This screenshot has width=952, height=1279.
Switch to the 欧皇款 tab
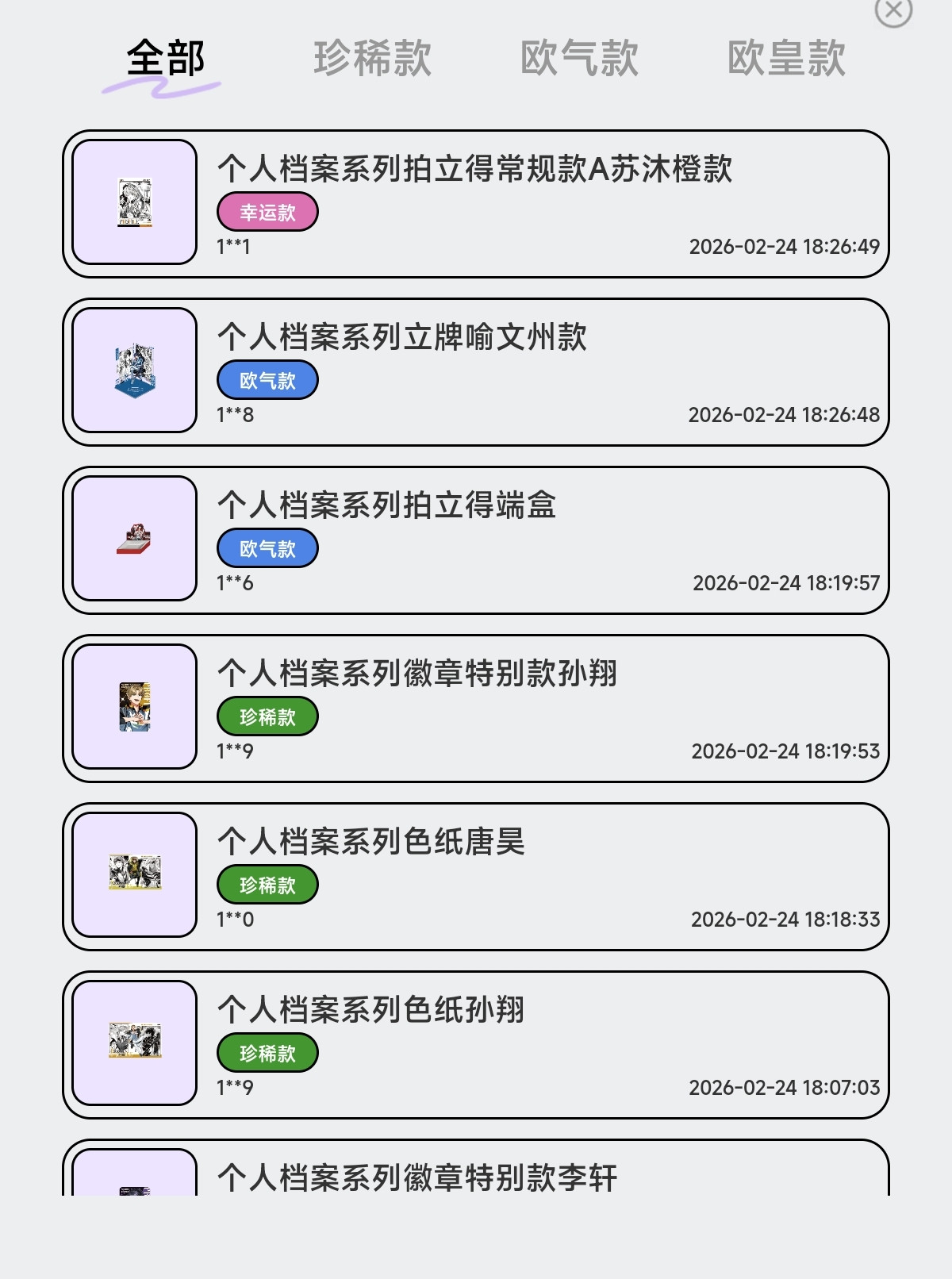786,59
